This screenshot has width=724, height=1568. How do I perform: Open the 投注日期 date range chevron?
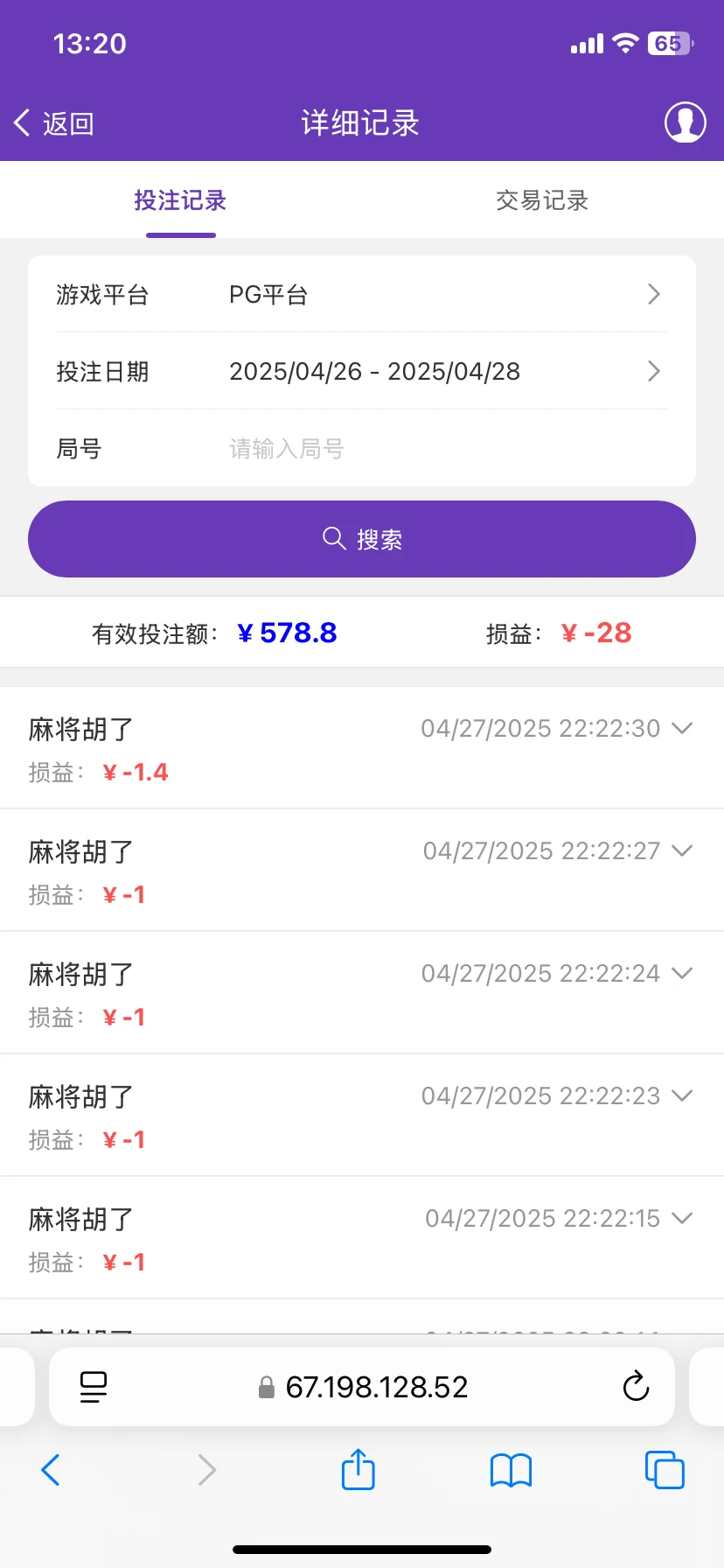pyautogui.click(x=653, y=371)
